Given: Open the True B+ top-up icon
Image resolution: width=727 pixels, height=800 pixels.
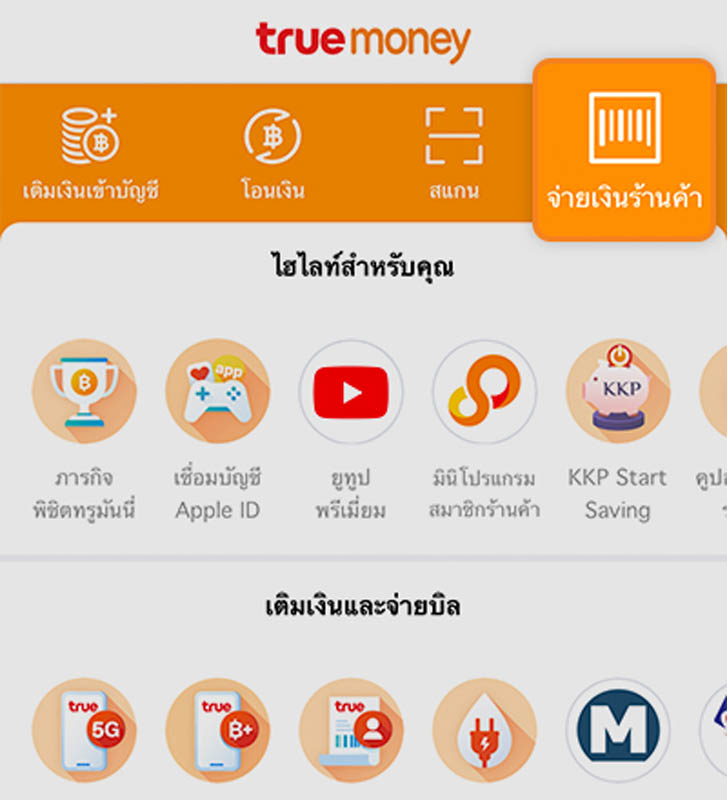Looking at the screenshot, I should pos(217,730).
